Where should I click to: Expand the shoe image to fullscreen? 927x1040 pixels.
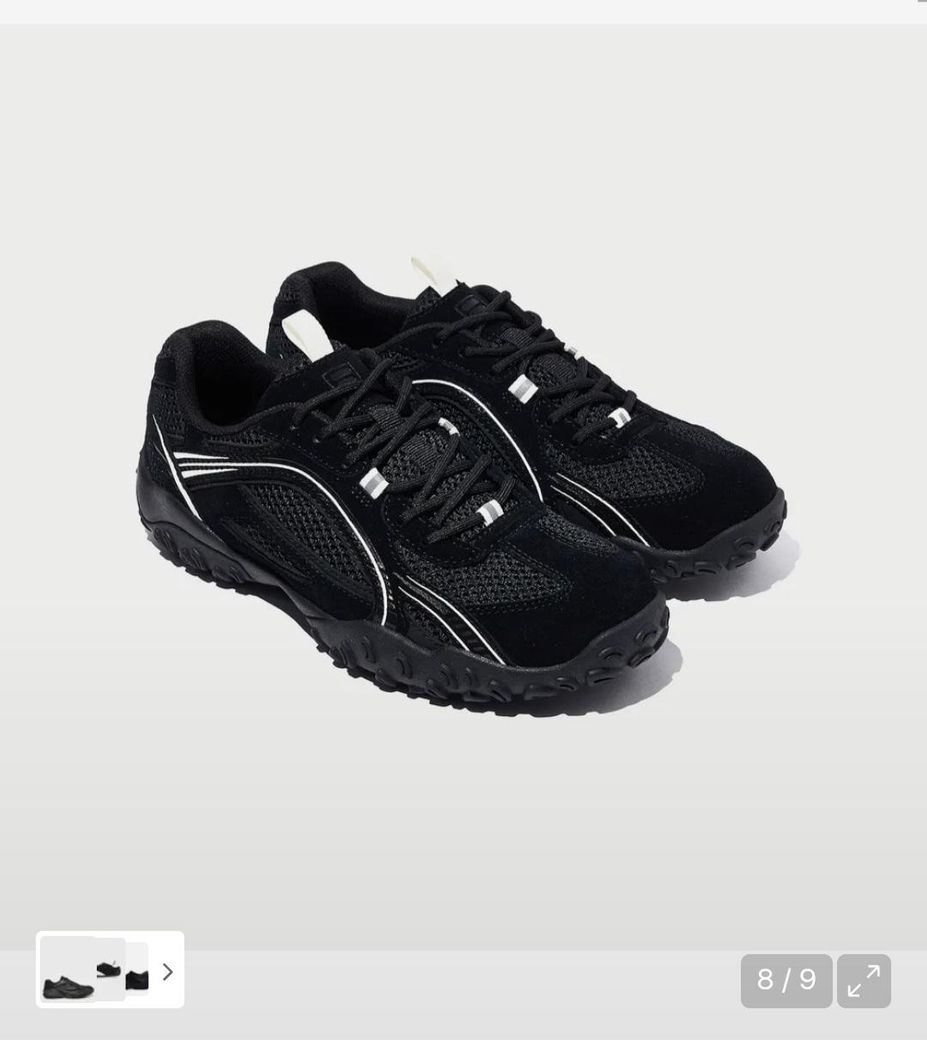click(x=863, y=980)
